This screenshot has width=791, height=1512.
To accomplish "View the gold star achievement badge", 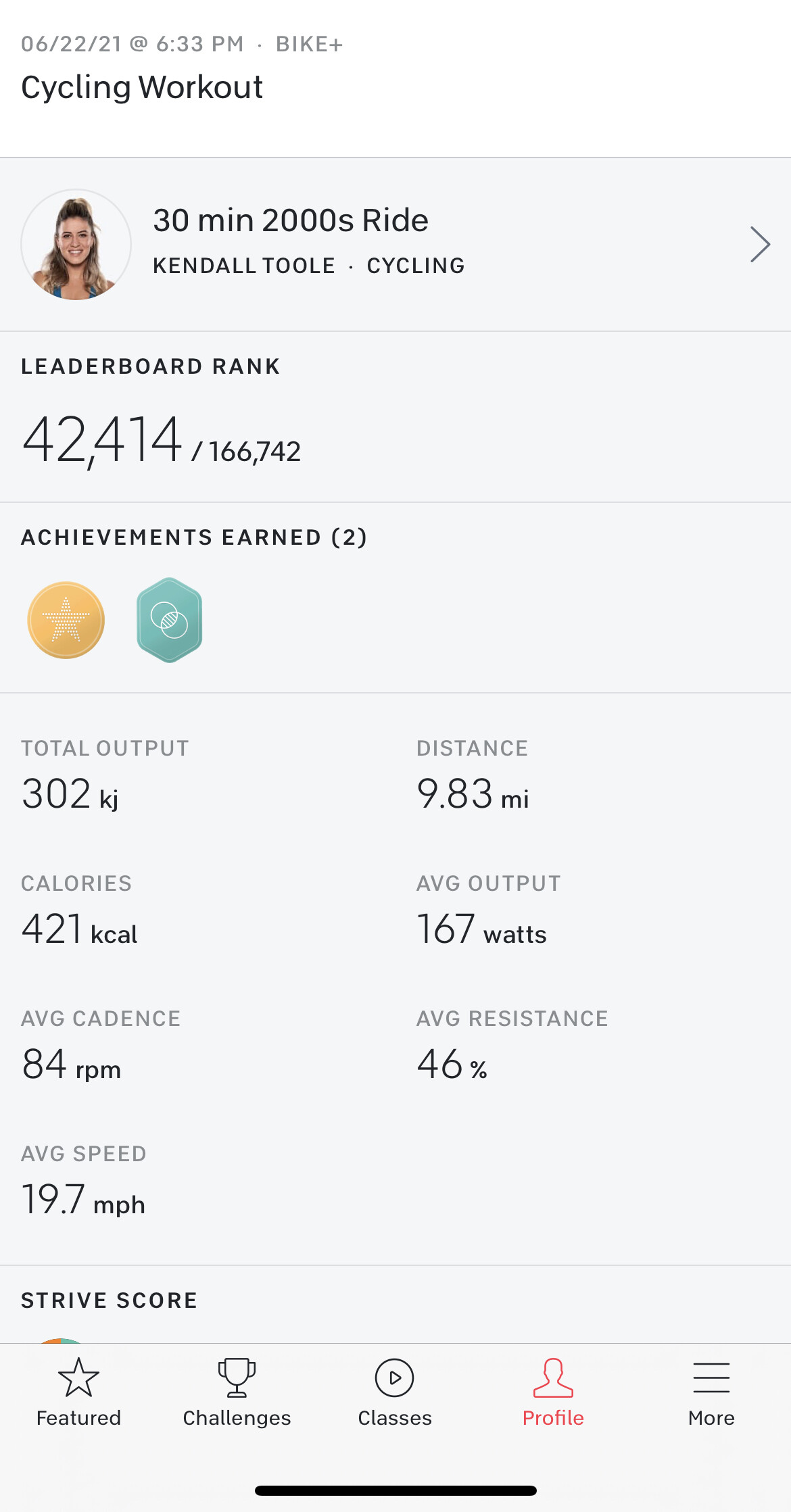I will point(66,620).
